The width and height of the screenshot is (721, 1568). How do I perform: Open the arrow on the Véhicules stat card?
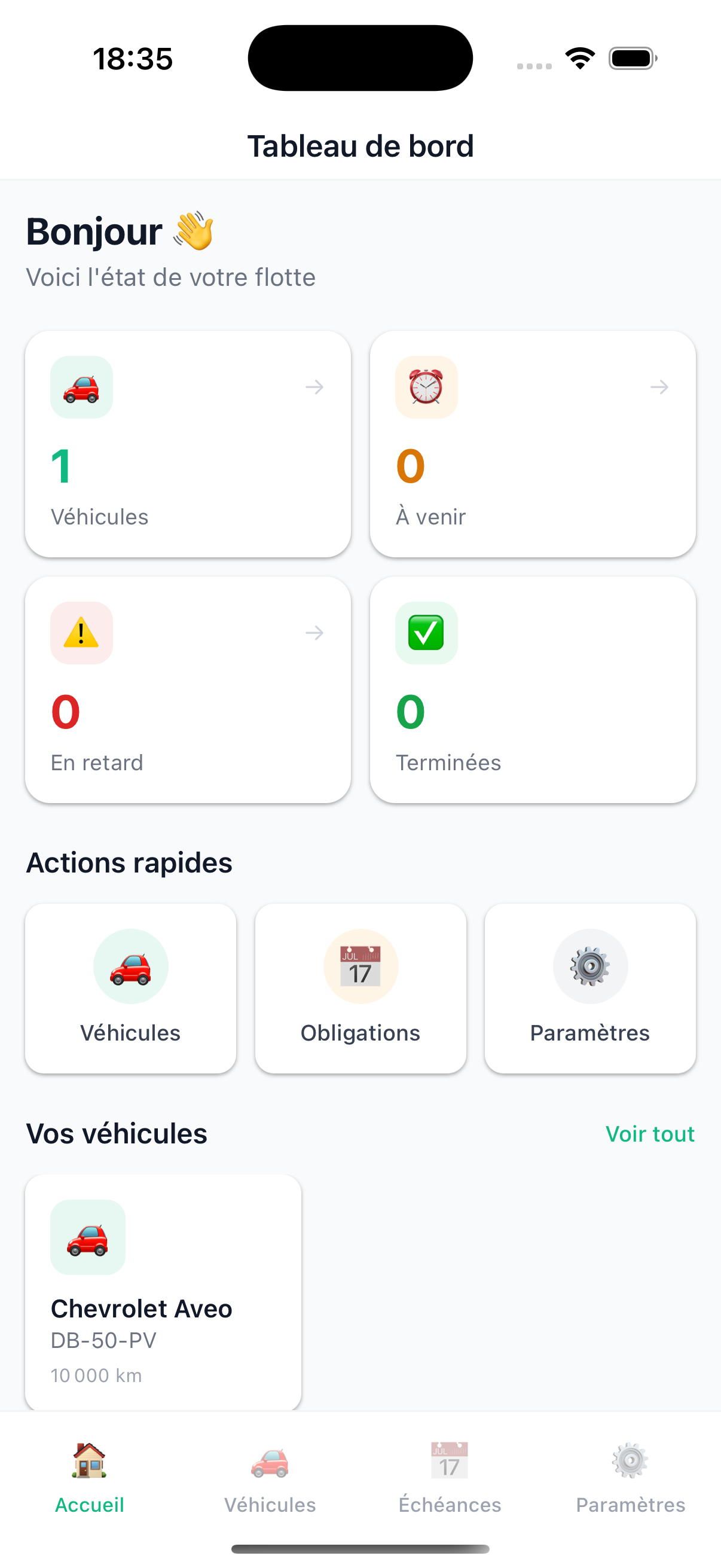(x=314, y=387)
